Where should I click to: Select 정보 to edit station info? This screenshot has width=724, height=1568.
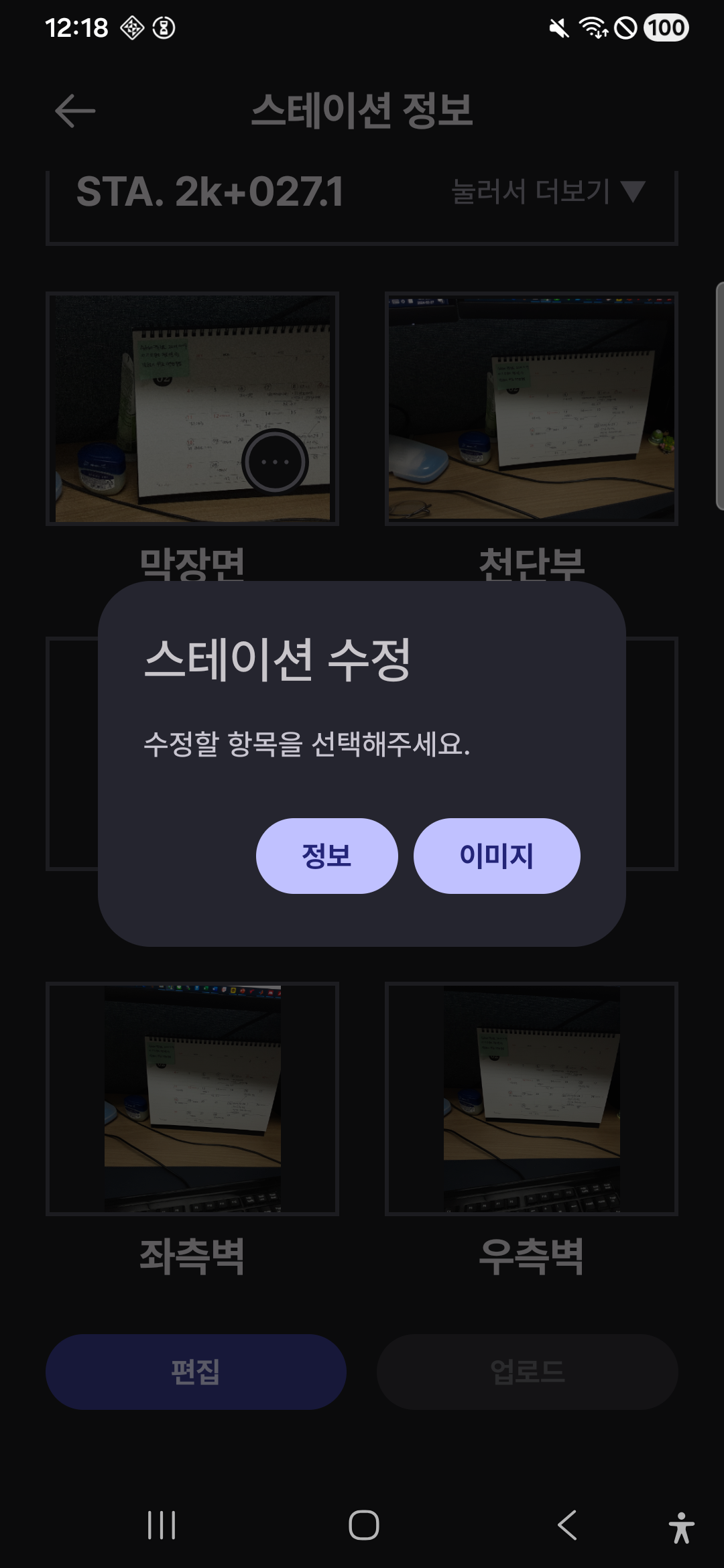pos(326,856)
